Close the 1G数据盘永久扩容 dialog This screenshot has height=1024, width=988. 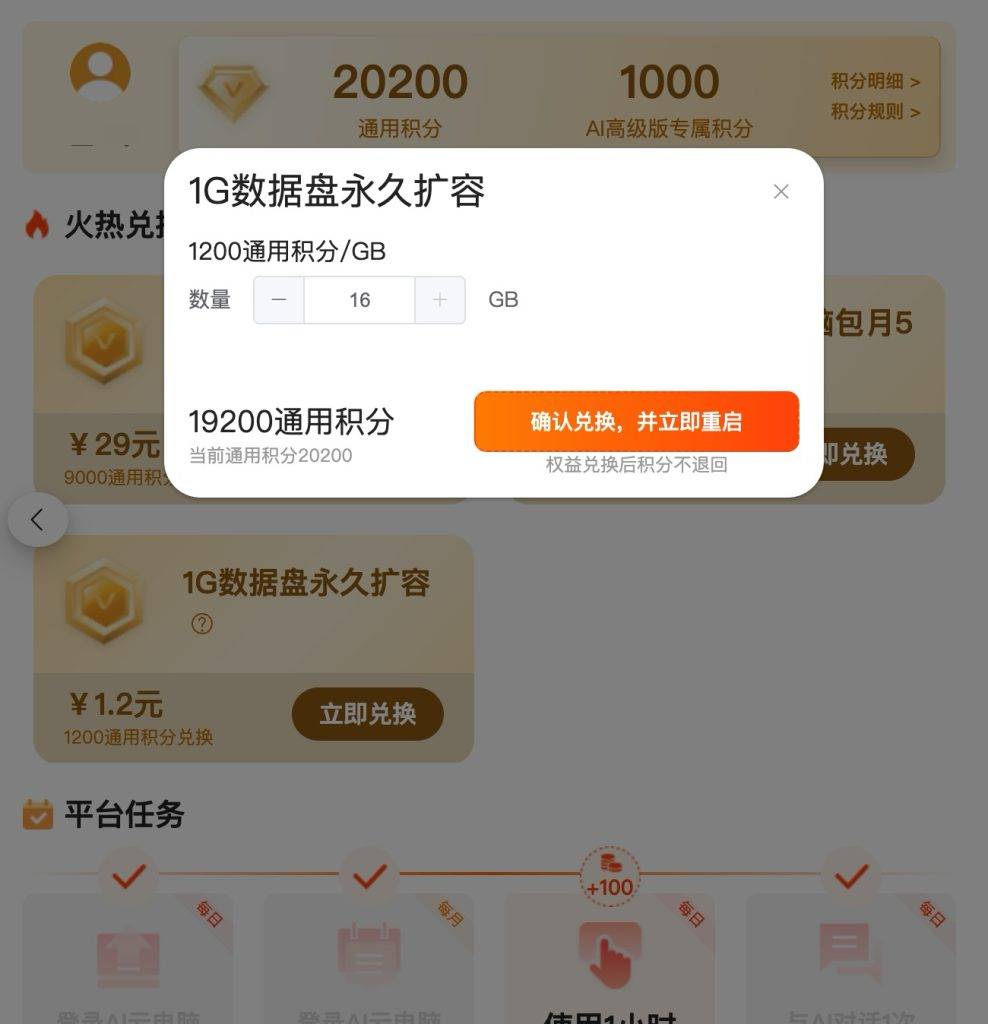pos(781,192)
